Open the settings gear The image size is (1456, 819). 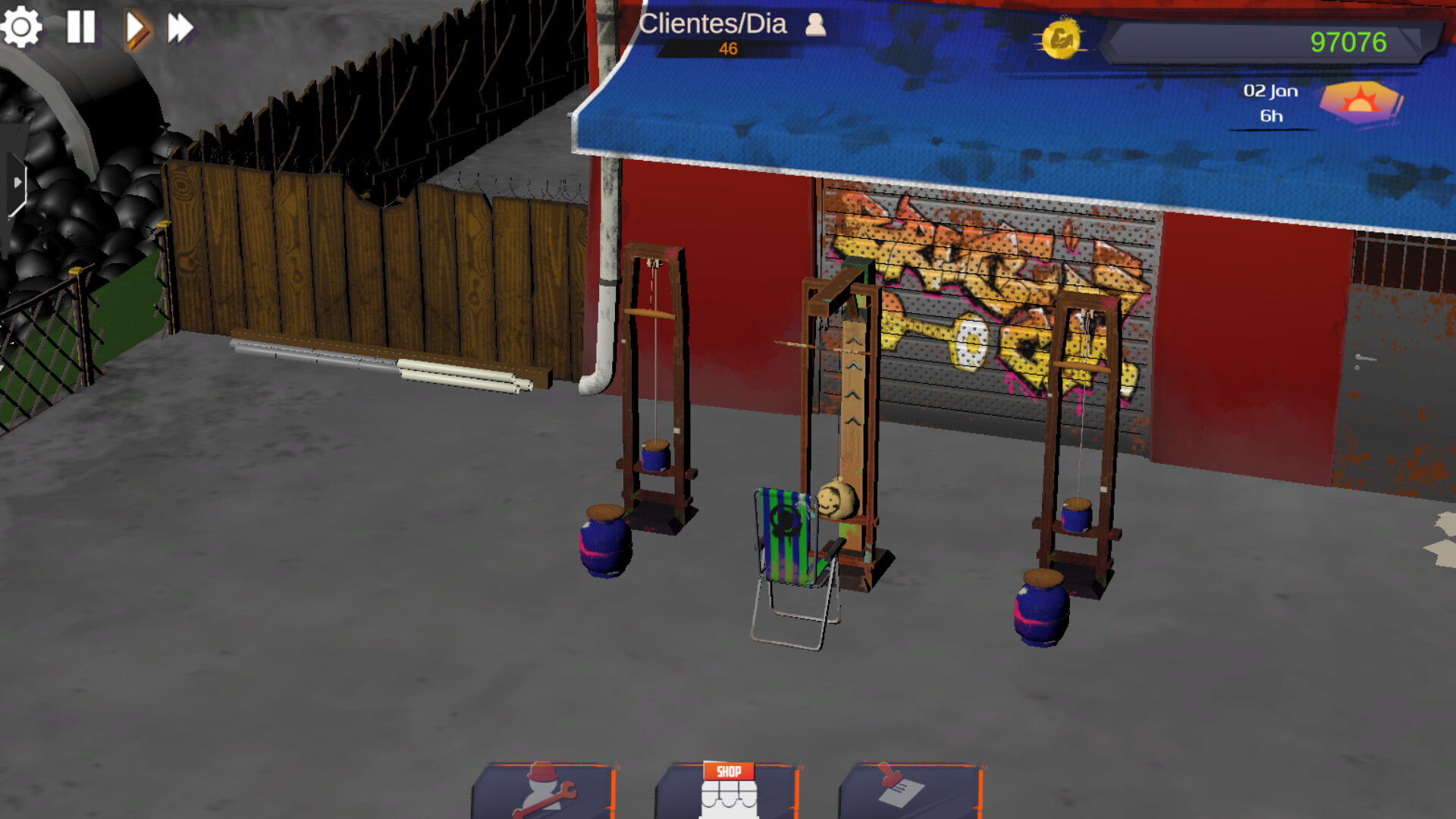(21, 27)
